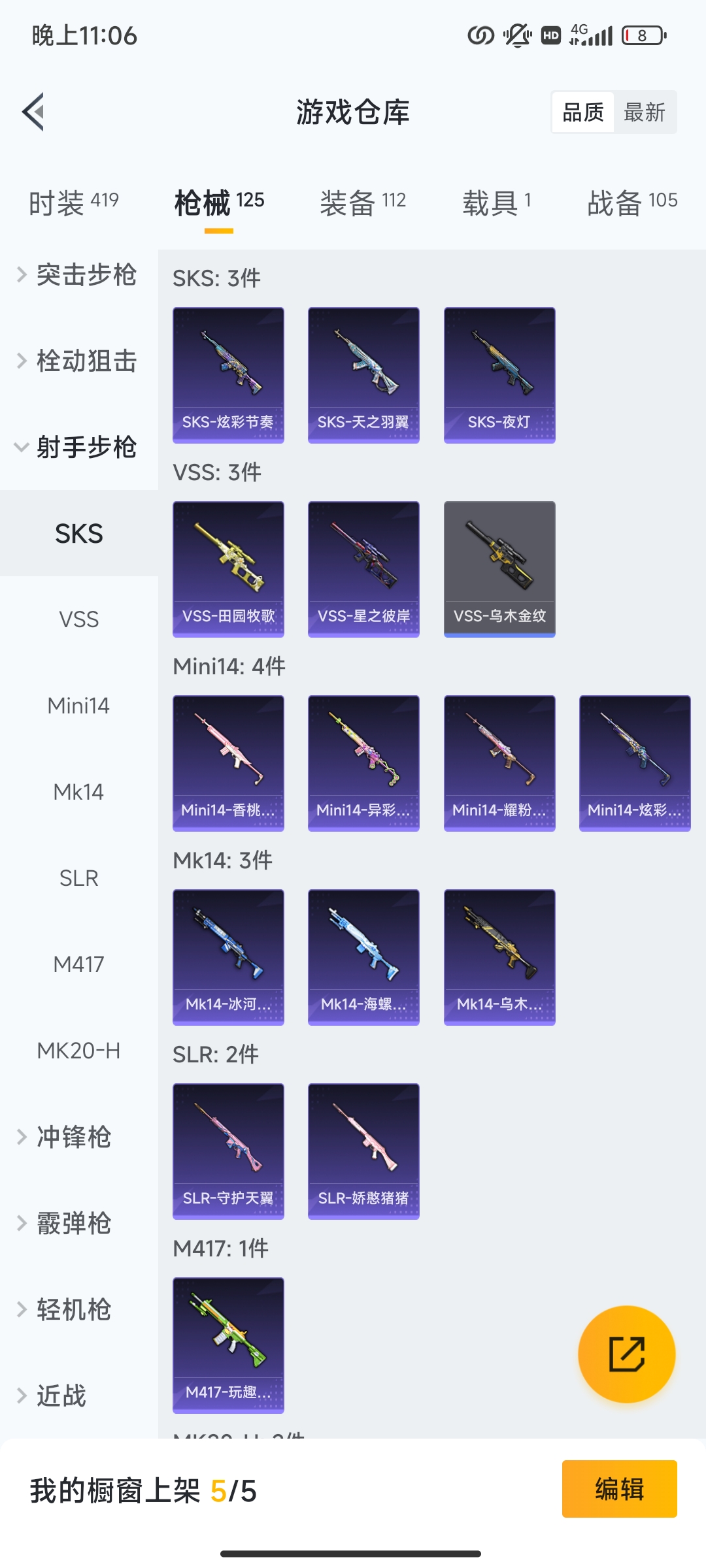
Task: Select MK20-H in the side list
Action: click(x=78, y=1051)
